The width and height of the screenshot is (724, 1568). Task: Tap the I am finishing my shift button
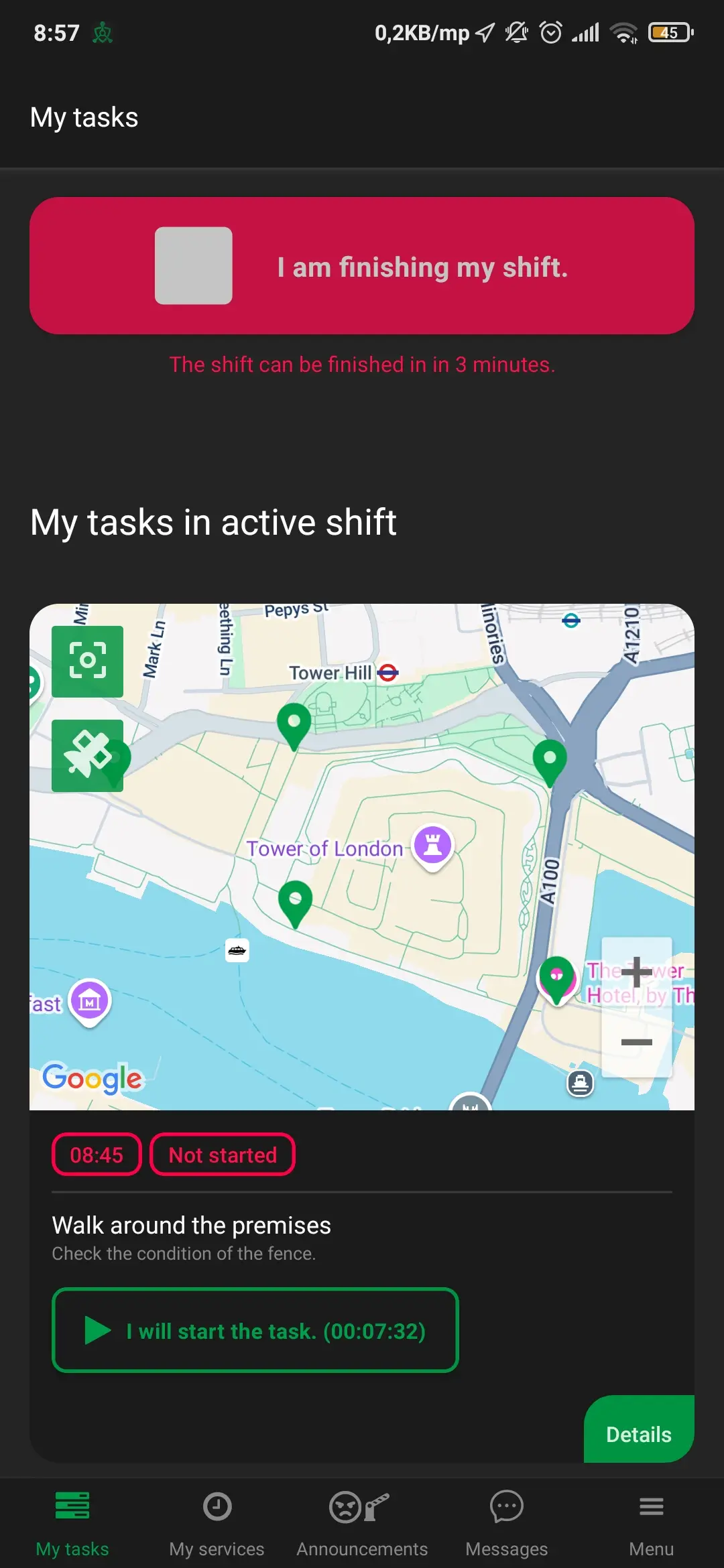[362, 266]
